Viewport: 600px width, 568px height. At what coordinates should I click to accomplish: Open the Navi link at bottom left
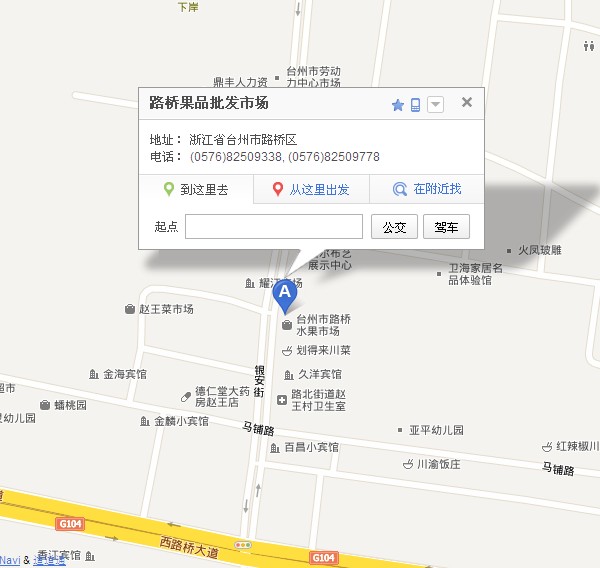click(9, 560)
